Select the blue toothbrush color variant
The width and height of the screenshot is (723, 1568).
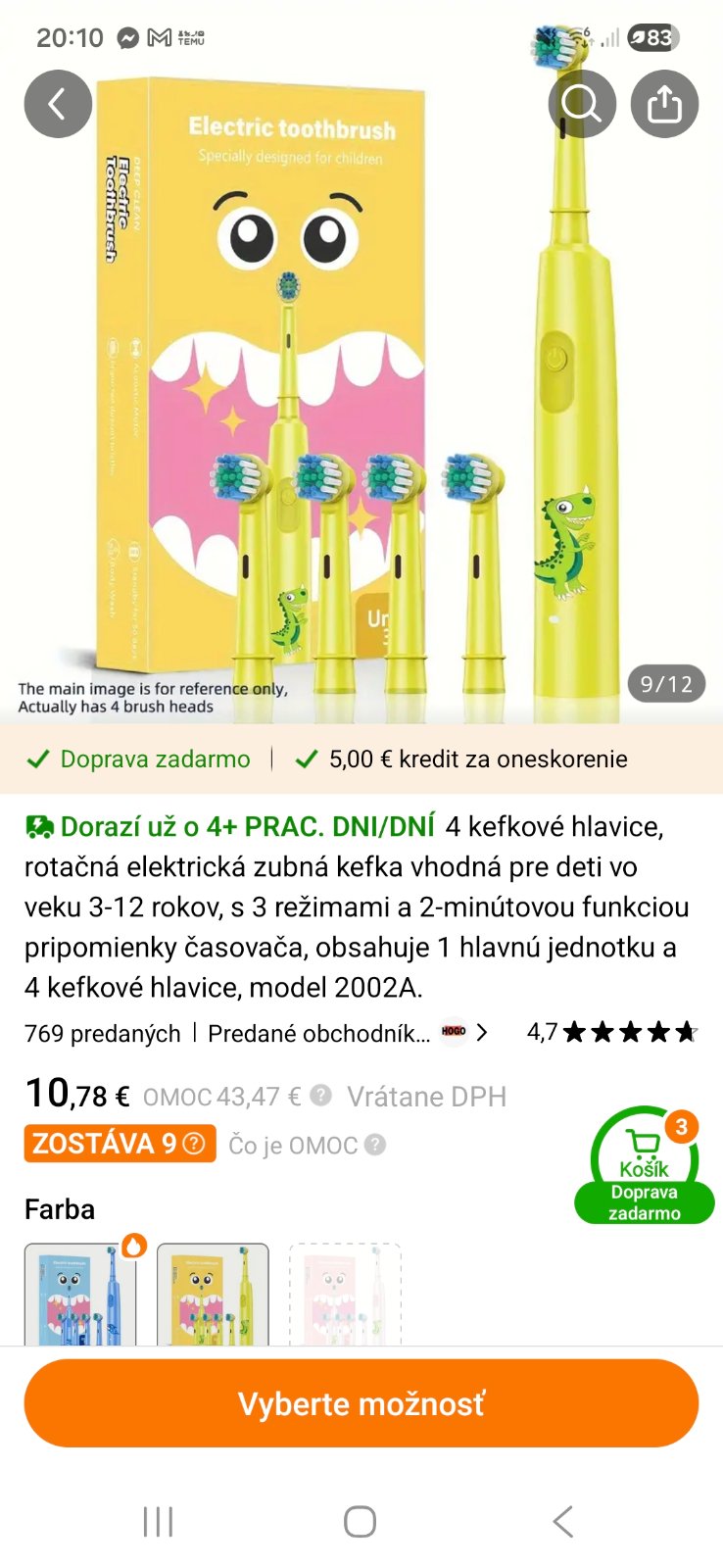(79, 1294)
